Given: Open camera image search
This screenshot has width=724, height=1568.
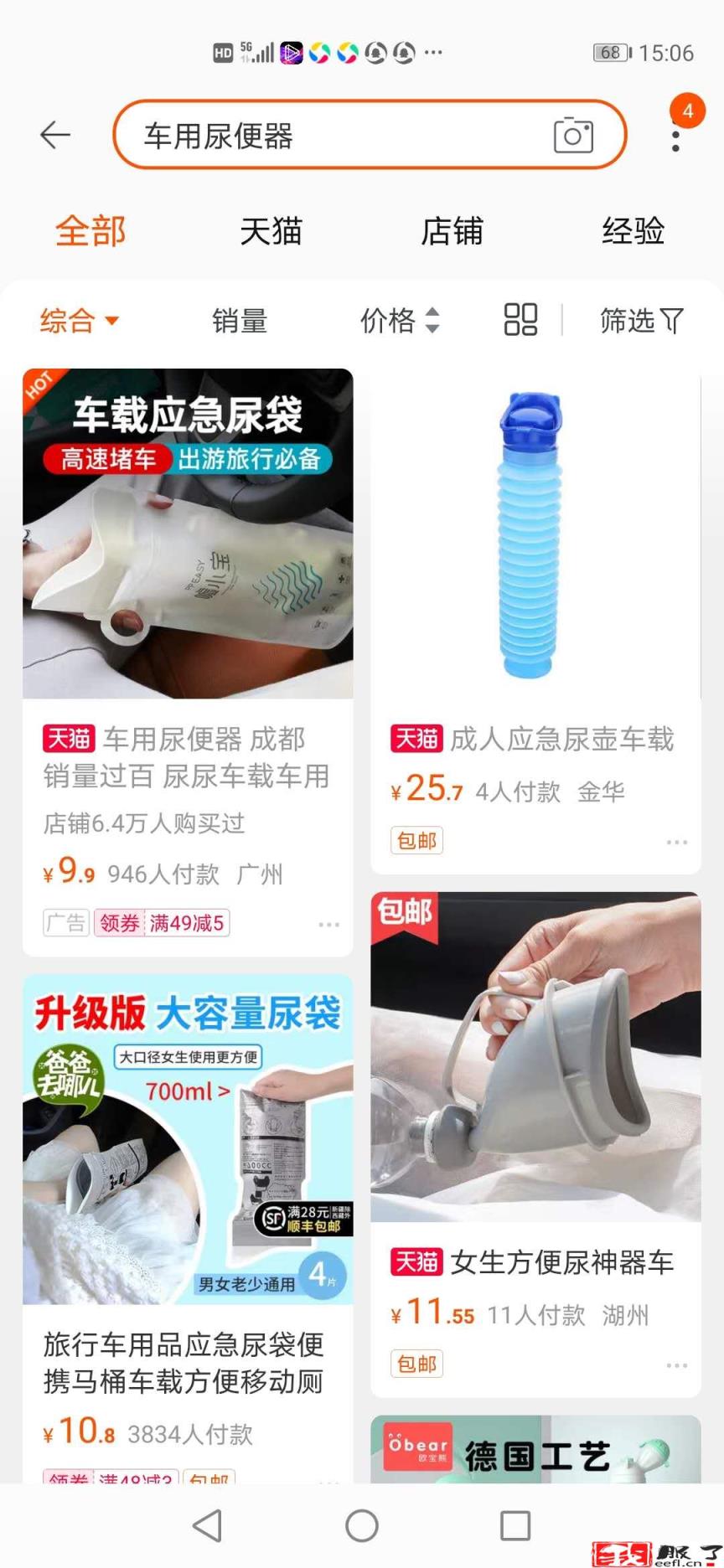Looking at the screenshot, I should coord(573,136).
